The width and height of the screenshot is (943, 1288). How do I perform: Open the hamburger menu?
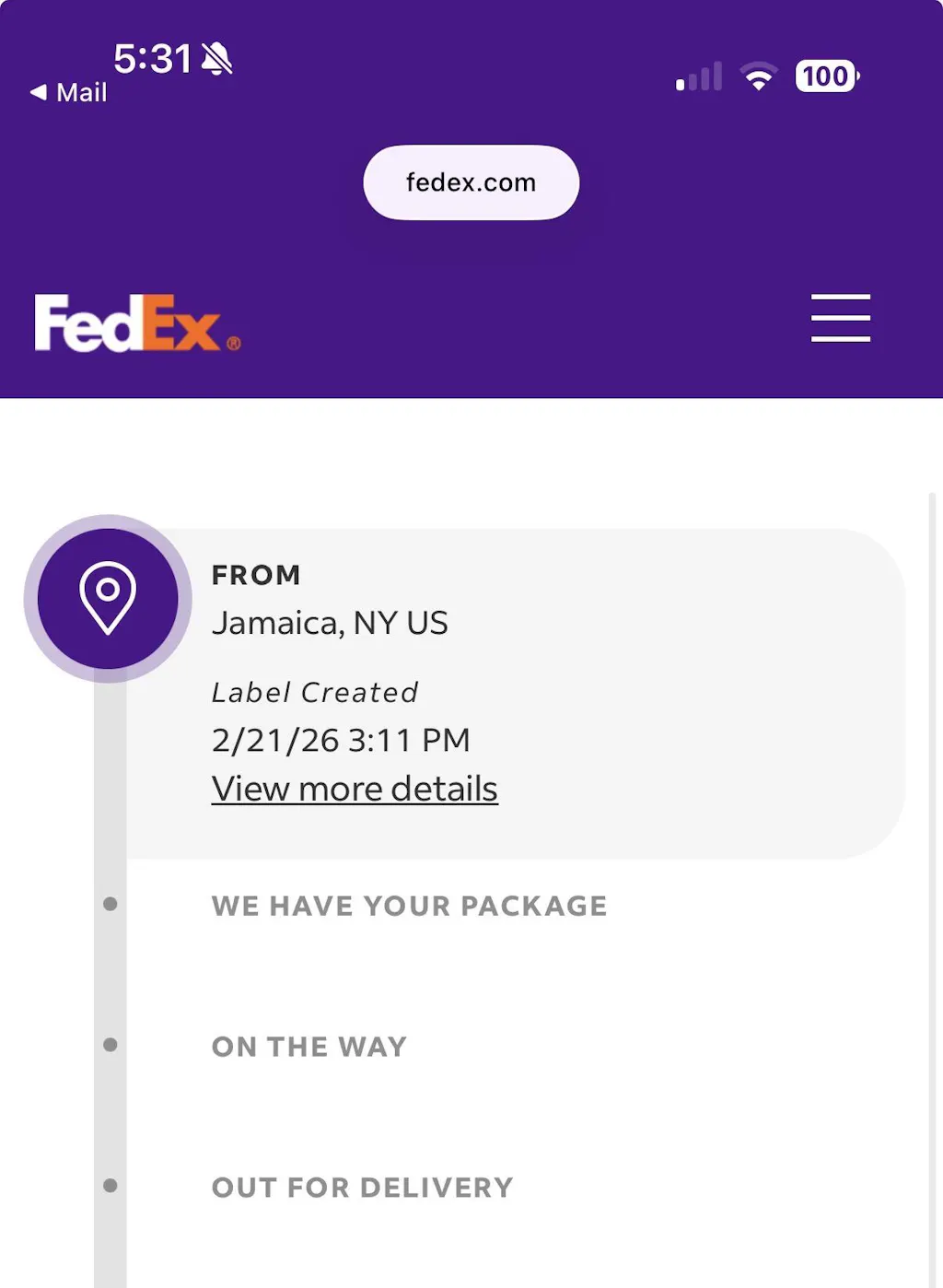(840, 319)
